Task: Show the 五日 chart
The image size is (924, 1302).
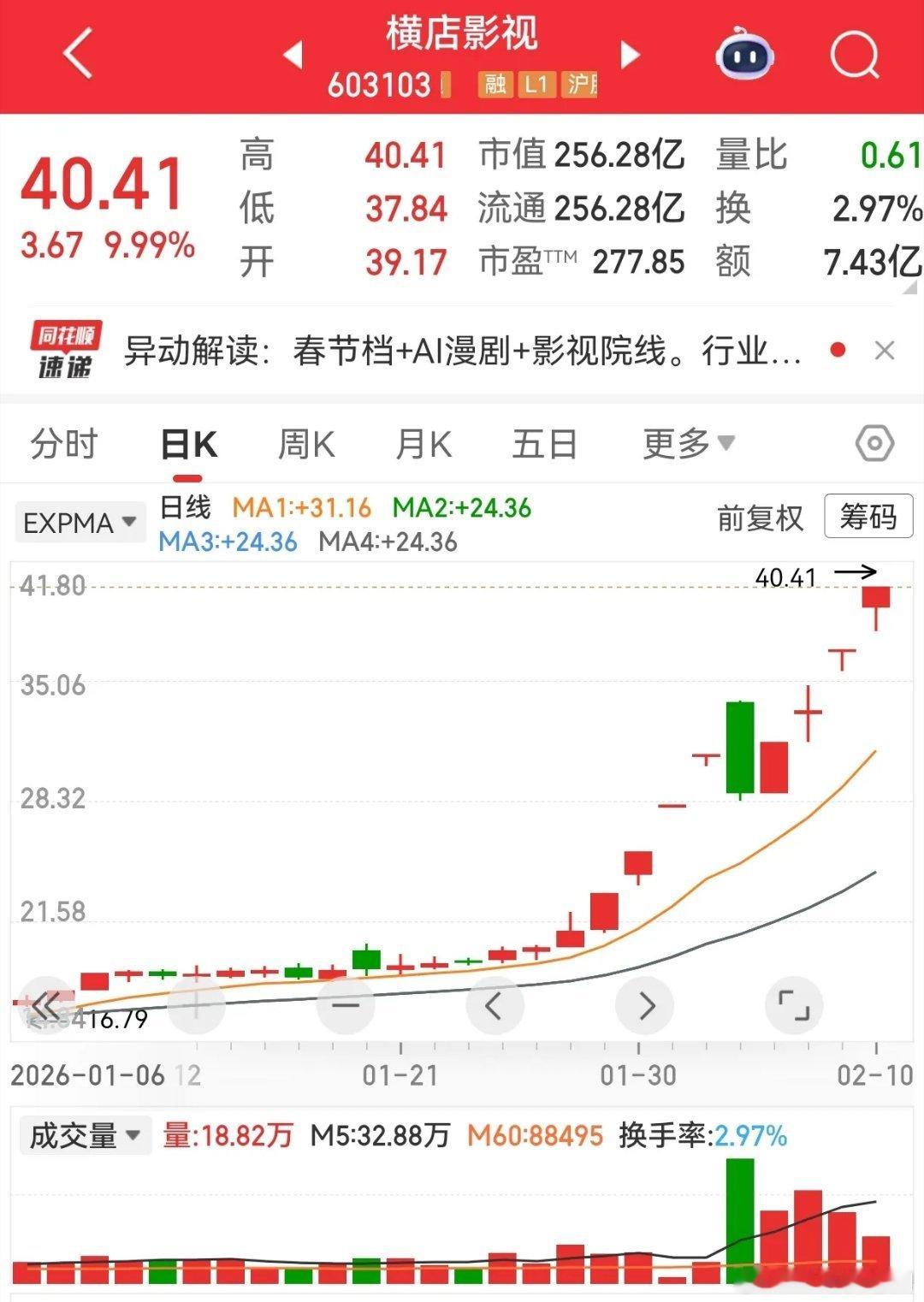Action: (x=544, y=445)
